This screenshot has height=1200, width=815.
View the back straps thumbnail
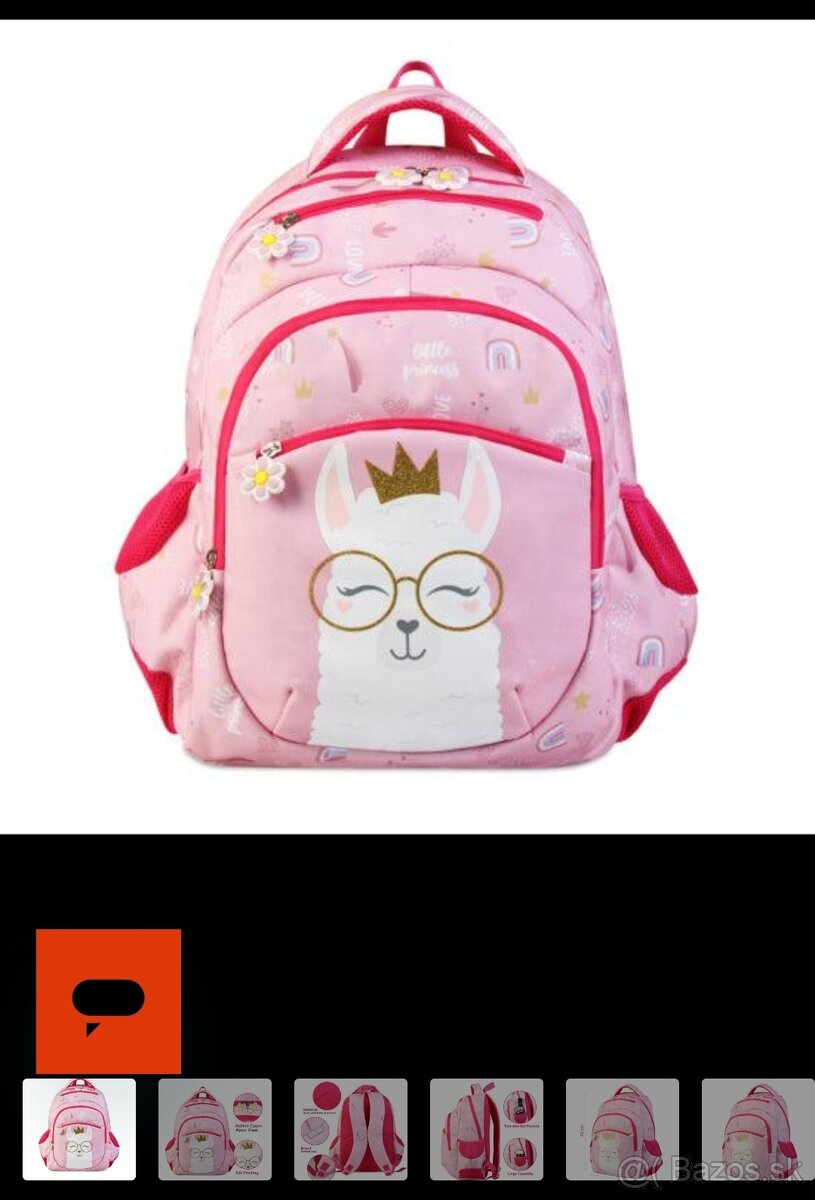[x=350, y=1129]
